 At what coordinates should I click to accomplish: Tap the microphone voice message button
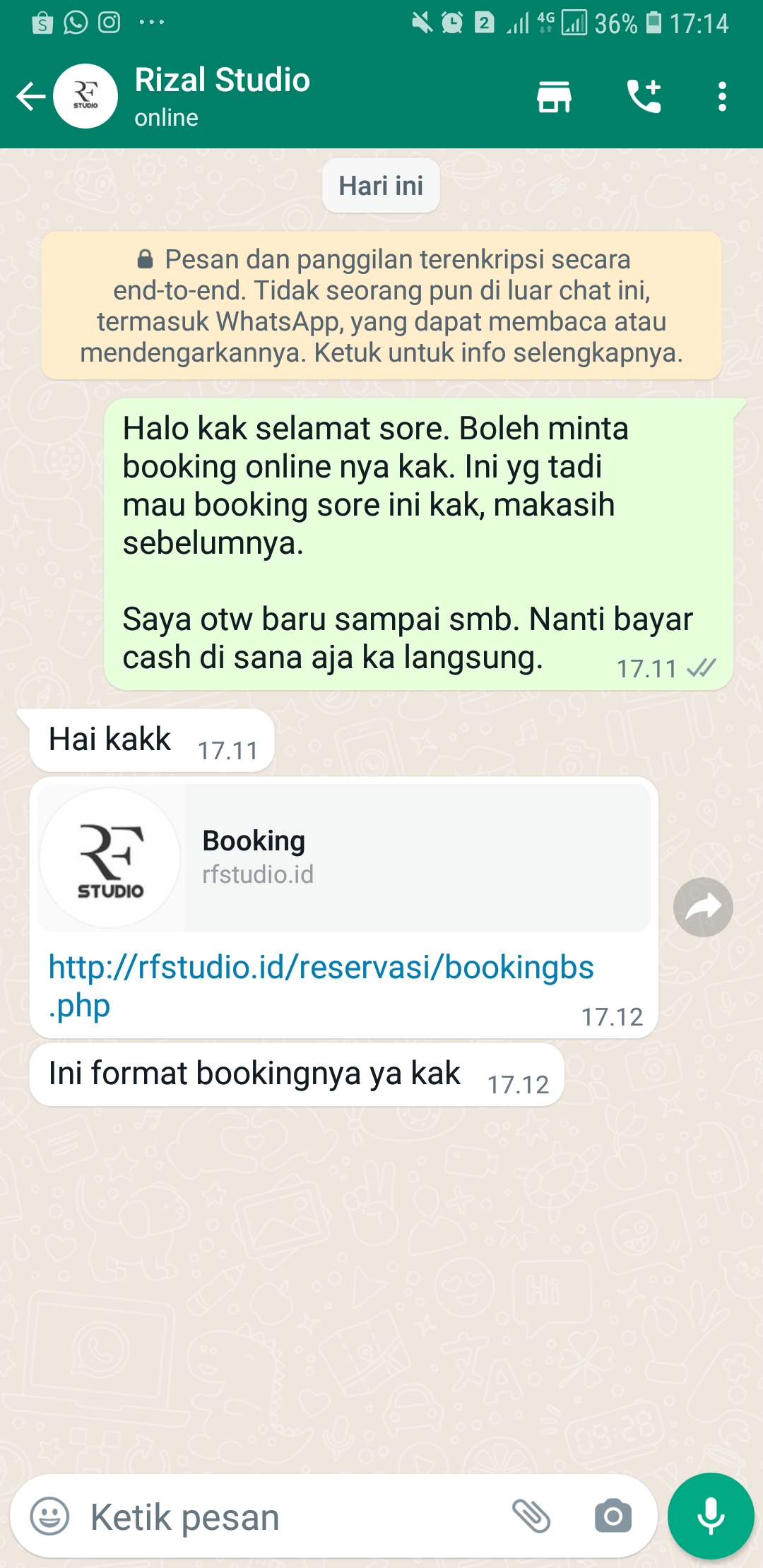click(711, 1516)
